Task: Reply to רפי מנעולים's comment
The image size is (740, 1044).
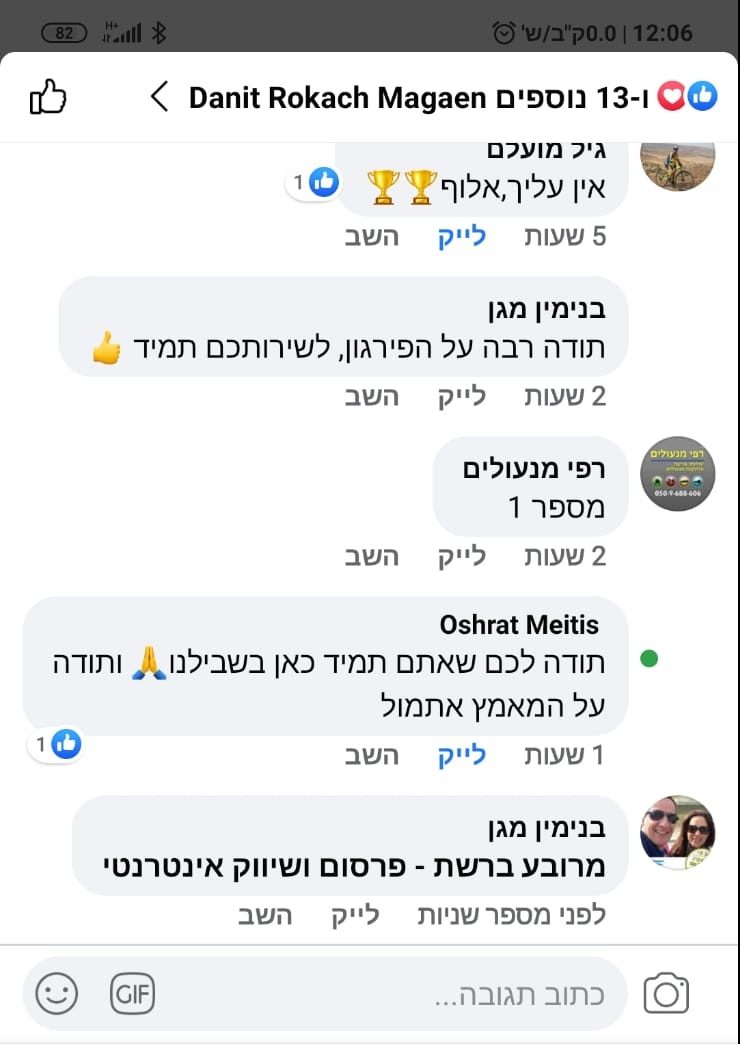Action: (x=371, y=556)
